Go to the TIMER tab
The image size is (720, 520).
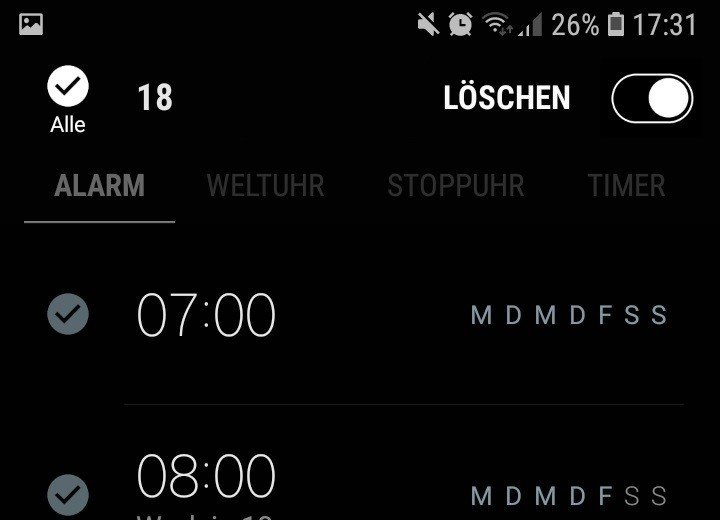[626, 186]
